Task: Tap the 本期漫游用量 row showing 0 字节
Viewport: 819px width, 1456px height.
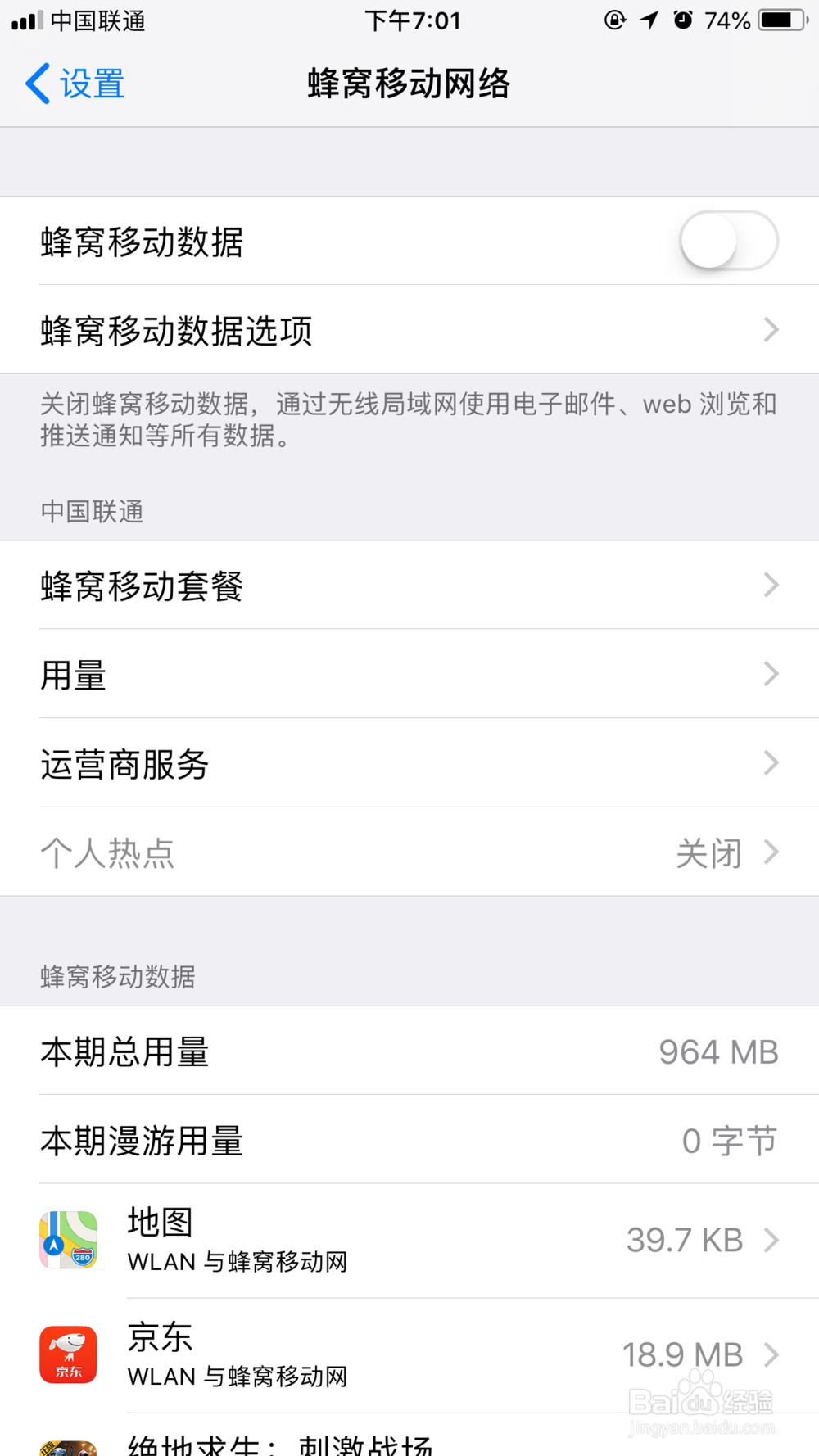Action: point(409,1140)
